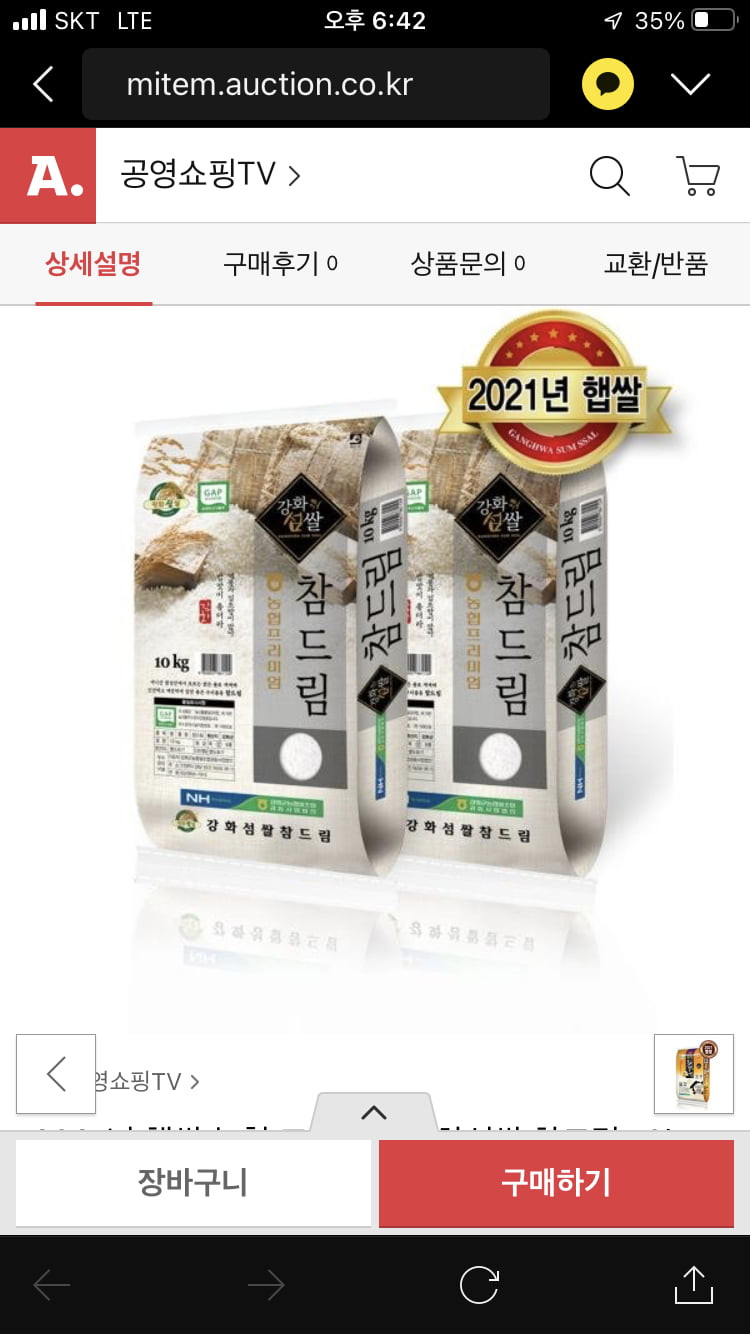Reload the page with refresh icon

(479, 1285)
